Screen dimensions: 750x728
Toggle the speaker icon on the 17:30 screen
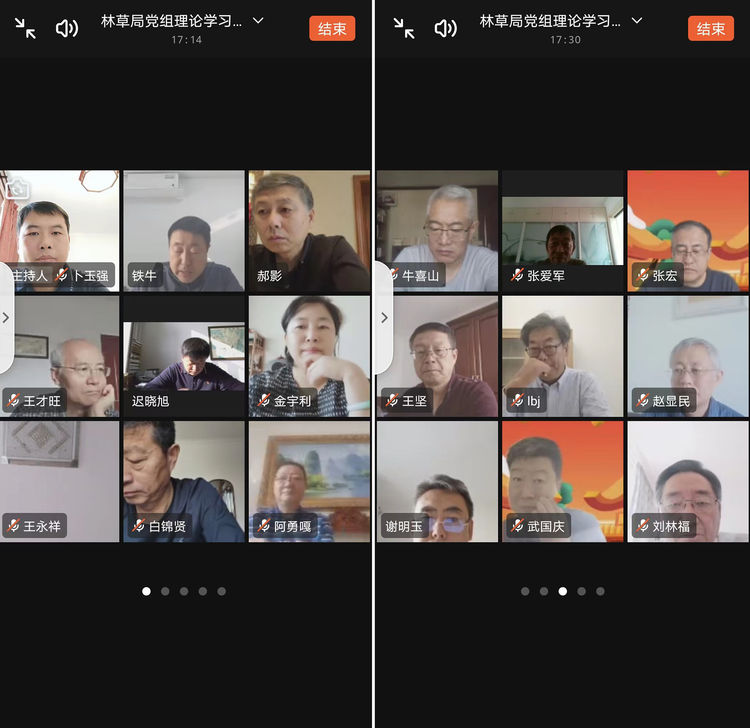pos(445,29)
